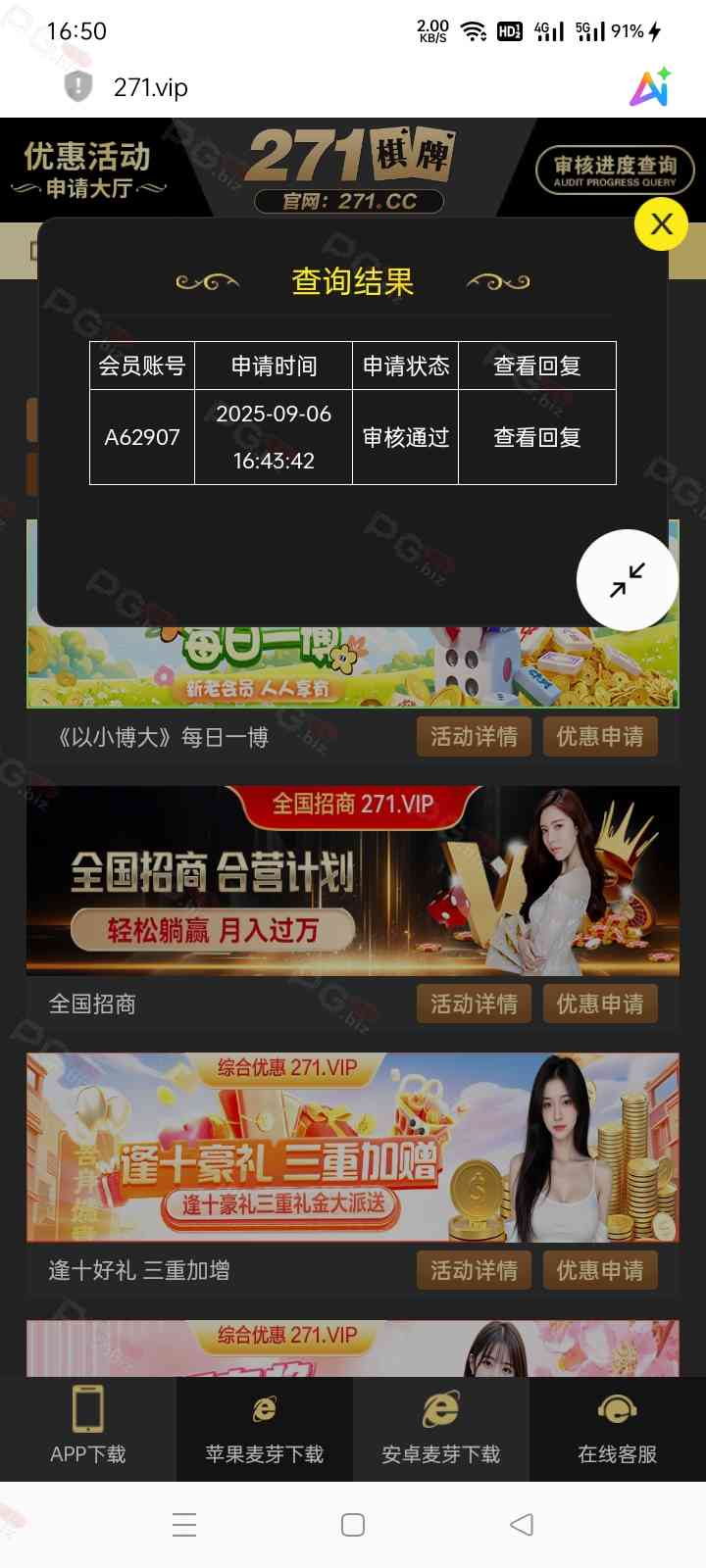Go back with the system back button
The height and width of the screenshot is (1568, 706).
pyautogui.click(x=522, y=1524)
